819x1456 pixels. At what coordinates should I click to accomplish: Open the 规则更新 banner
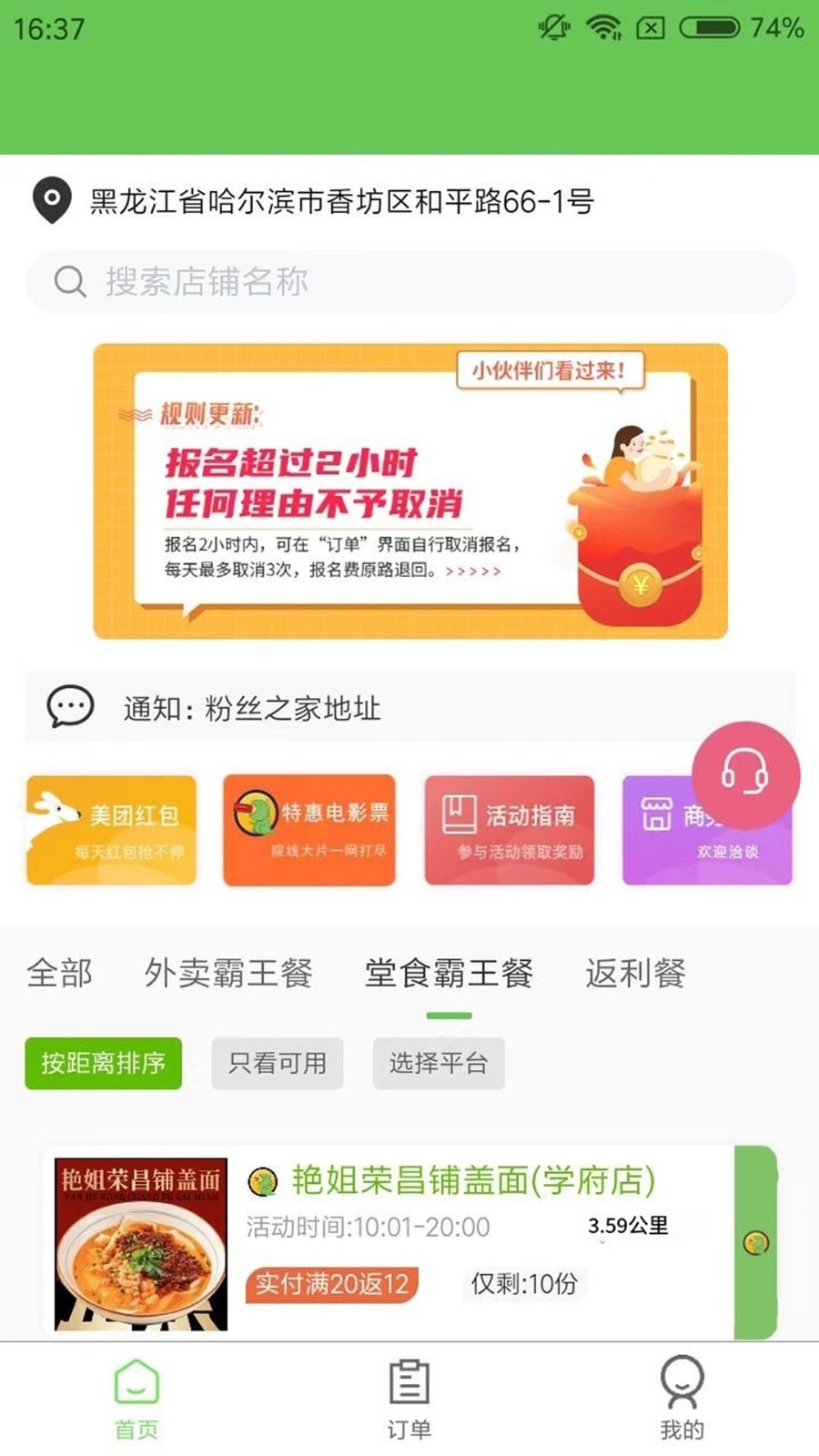(410, 491)
